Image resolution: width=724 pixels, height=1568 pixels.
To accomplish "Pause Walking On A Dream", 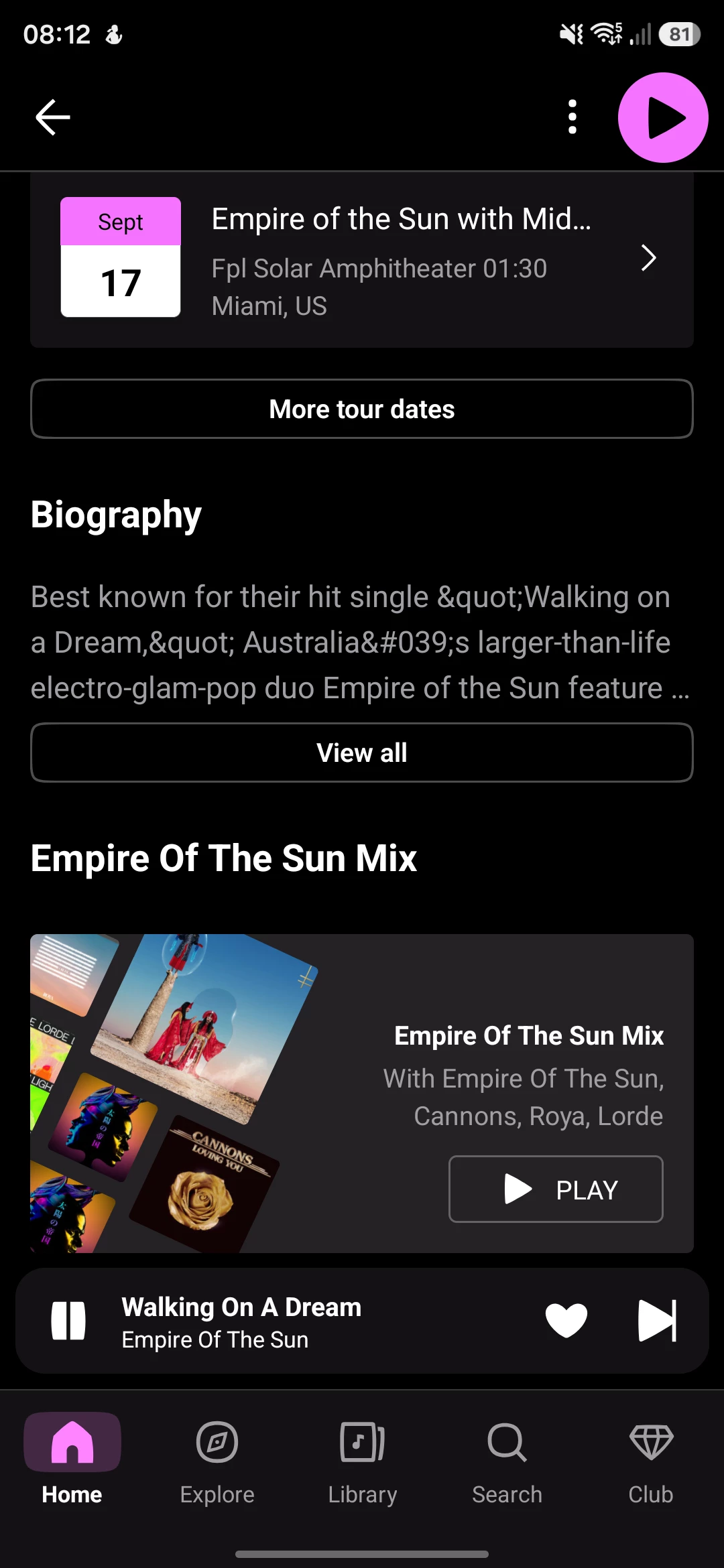I will [x=68, y=1321].
